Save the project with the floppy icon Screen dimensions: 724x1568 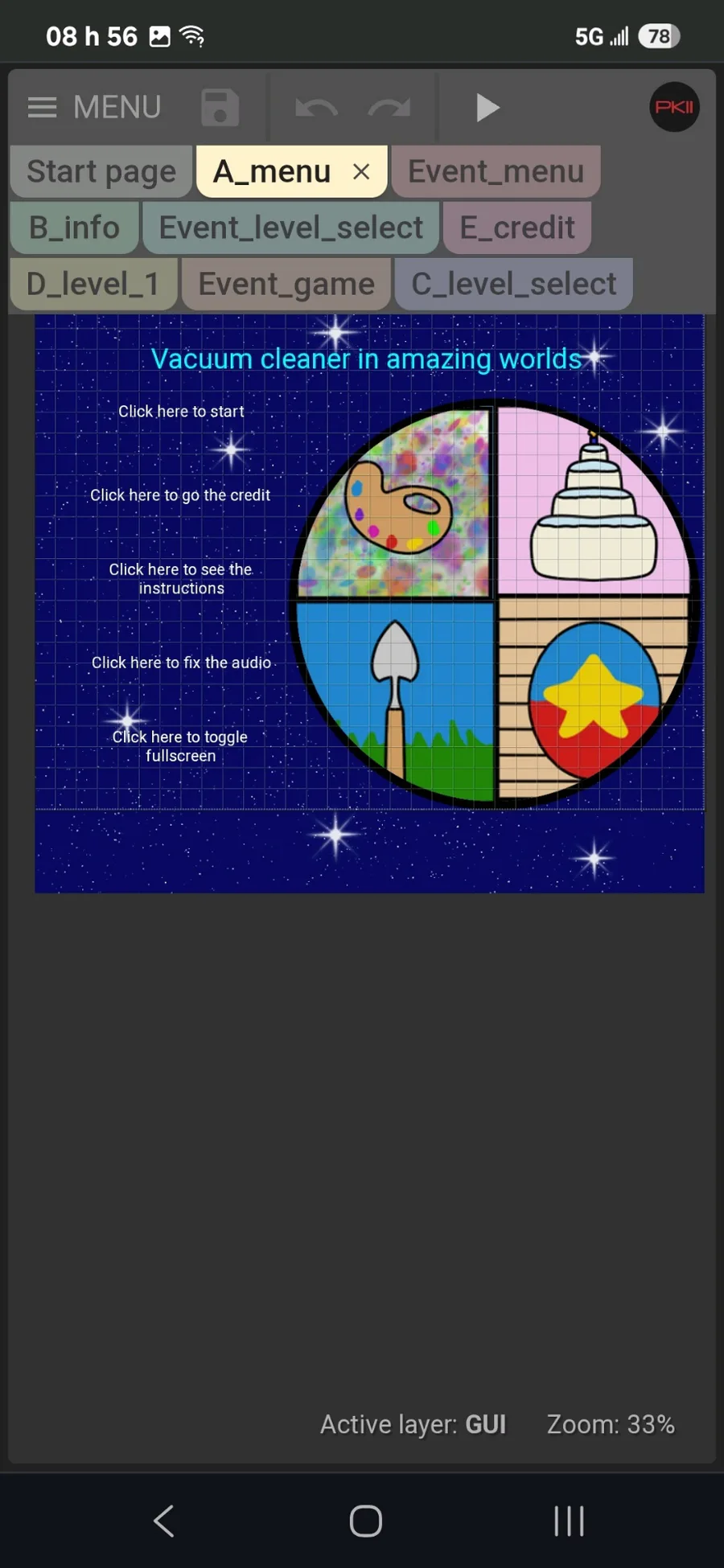(x=220, y=107)
